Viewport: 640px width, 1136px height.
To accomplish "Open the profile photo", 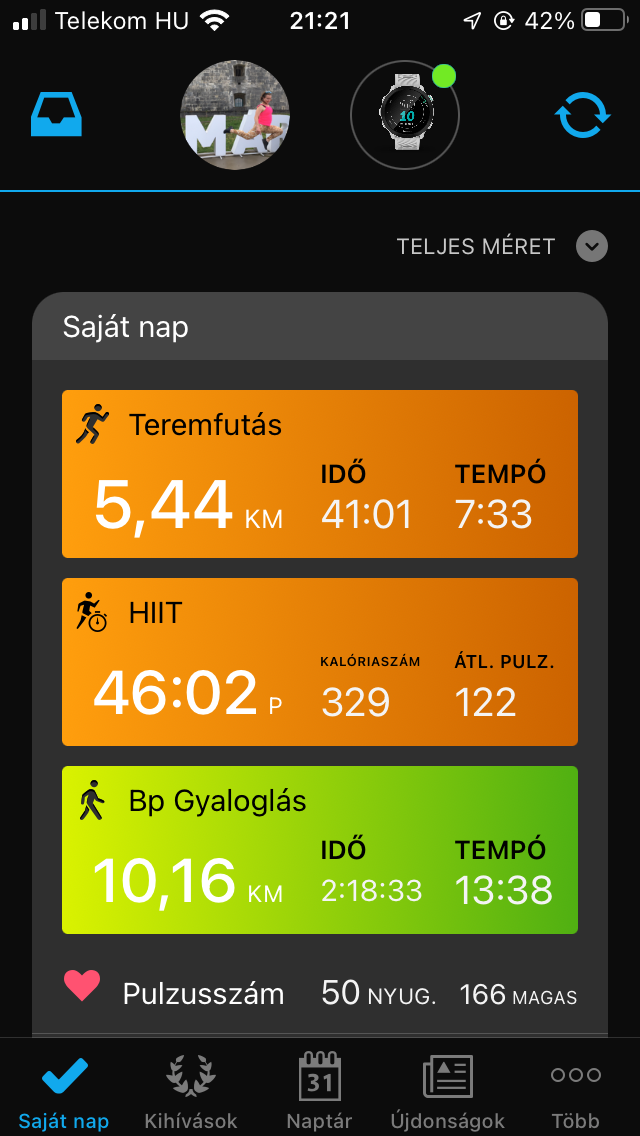I will coord(235,115).
